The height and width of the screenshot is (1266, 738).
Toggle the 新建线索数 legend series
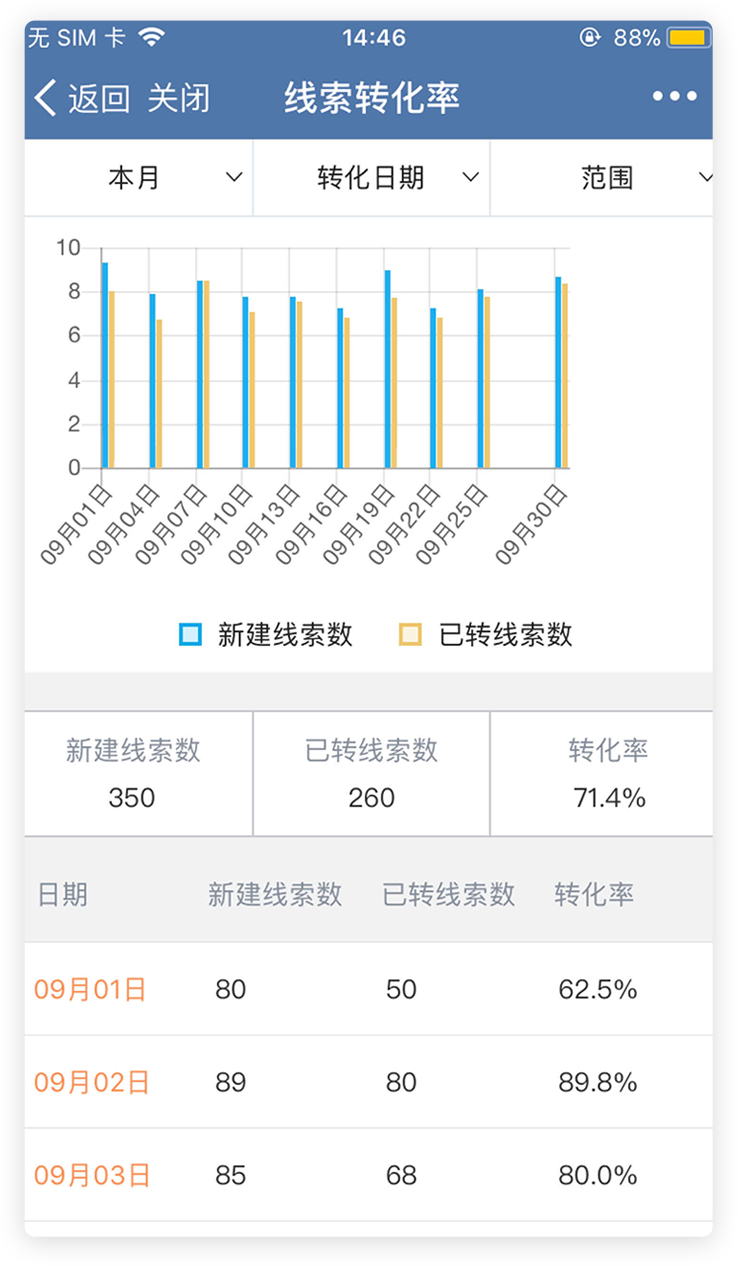click(266, 635)
